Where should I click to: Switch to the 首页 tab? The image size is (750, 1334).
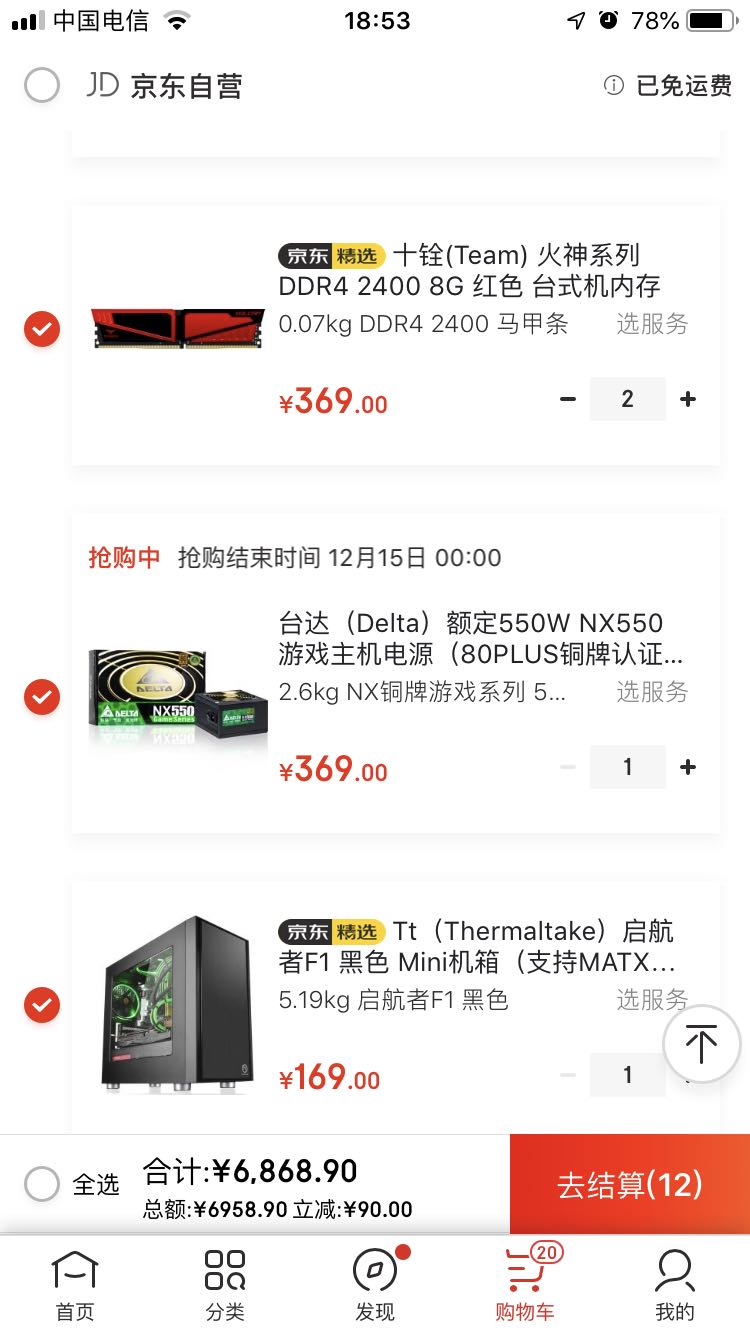pos(75,1285)
